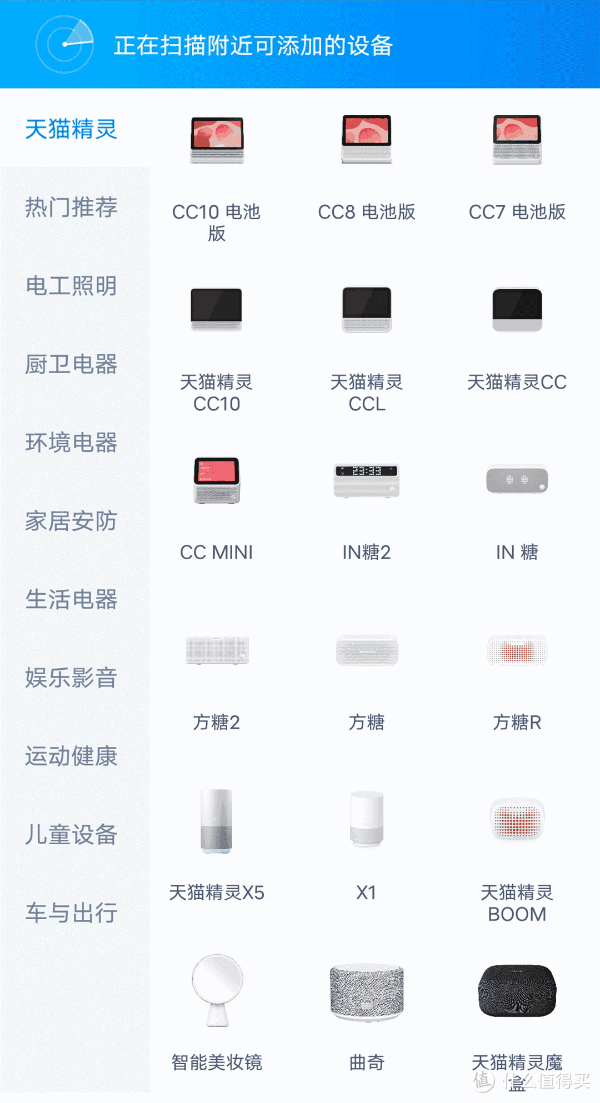Add the CC10 电池版 device

pos(217,179)
